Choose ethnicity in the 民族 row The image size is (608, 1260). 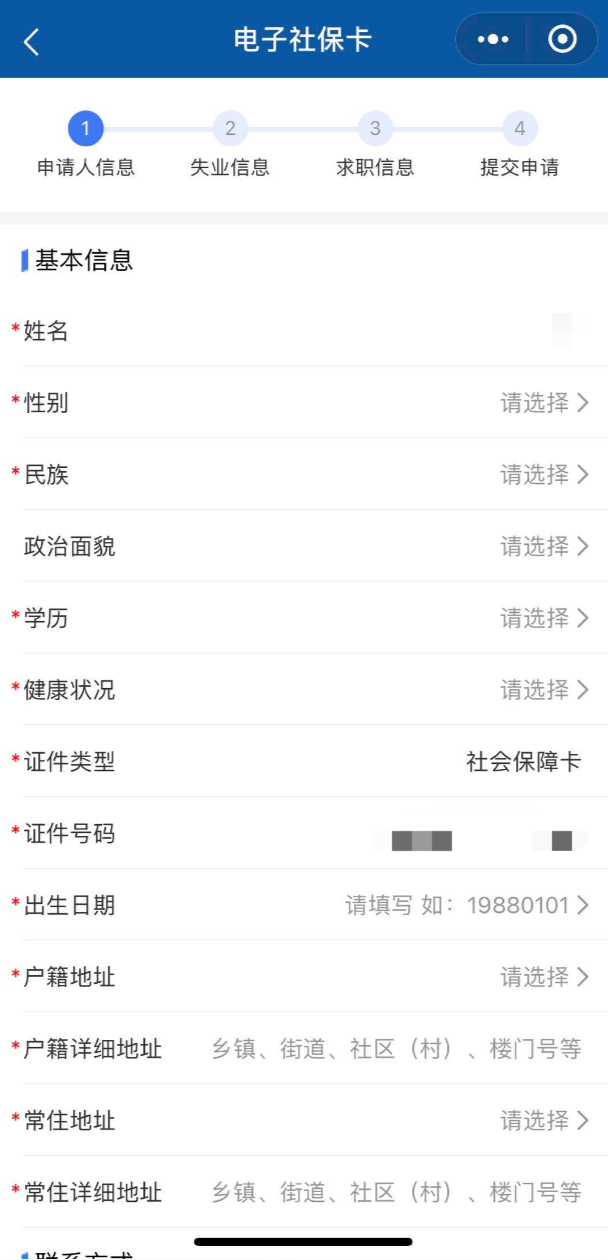point(543,475)
